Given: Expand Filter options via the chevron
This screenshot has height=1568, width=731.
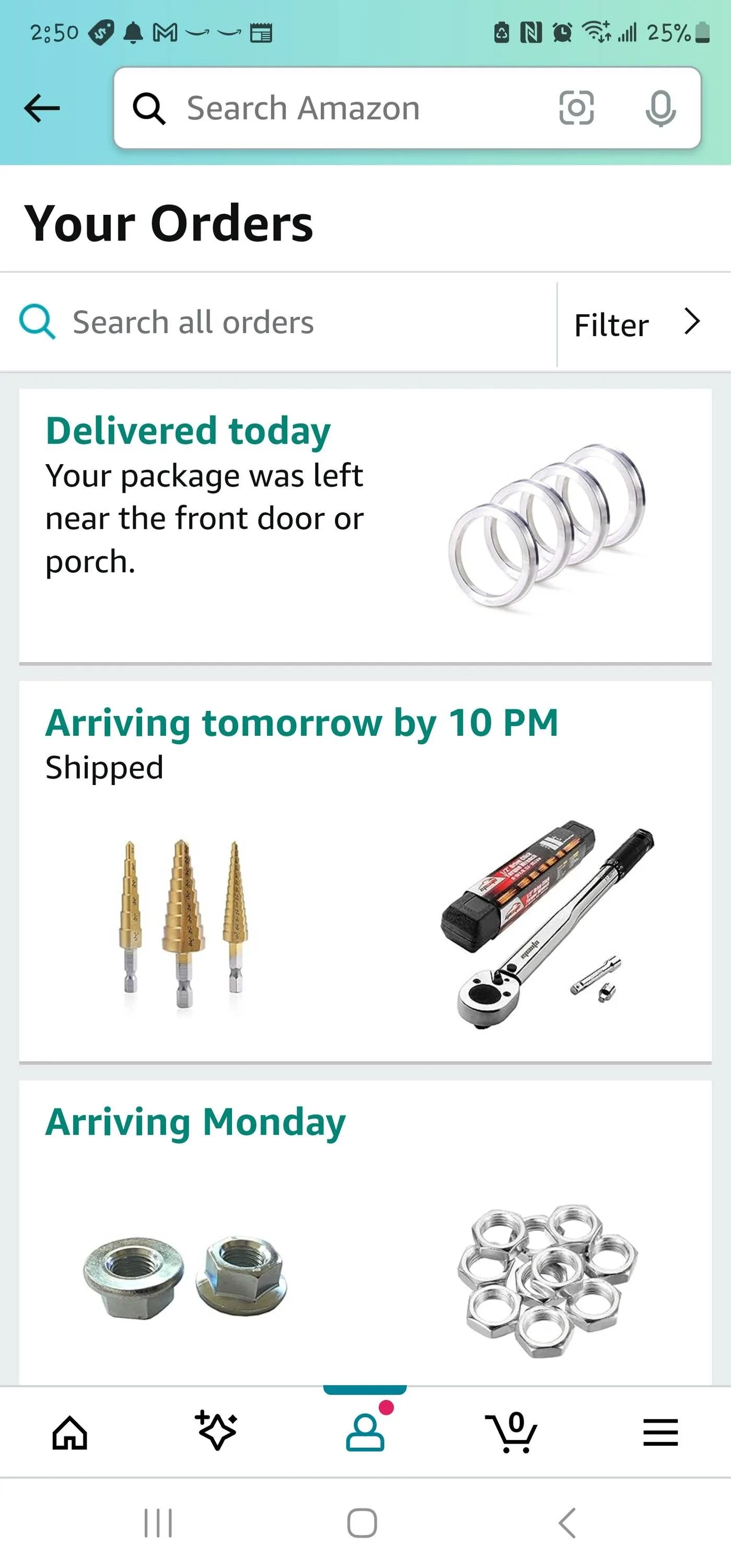Looking at the screenshot, I should (691, 321).
